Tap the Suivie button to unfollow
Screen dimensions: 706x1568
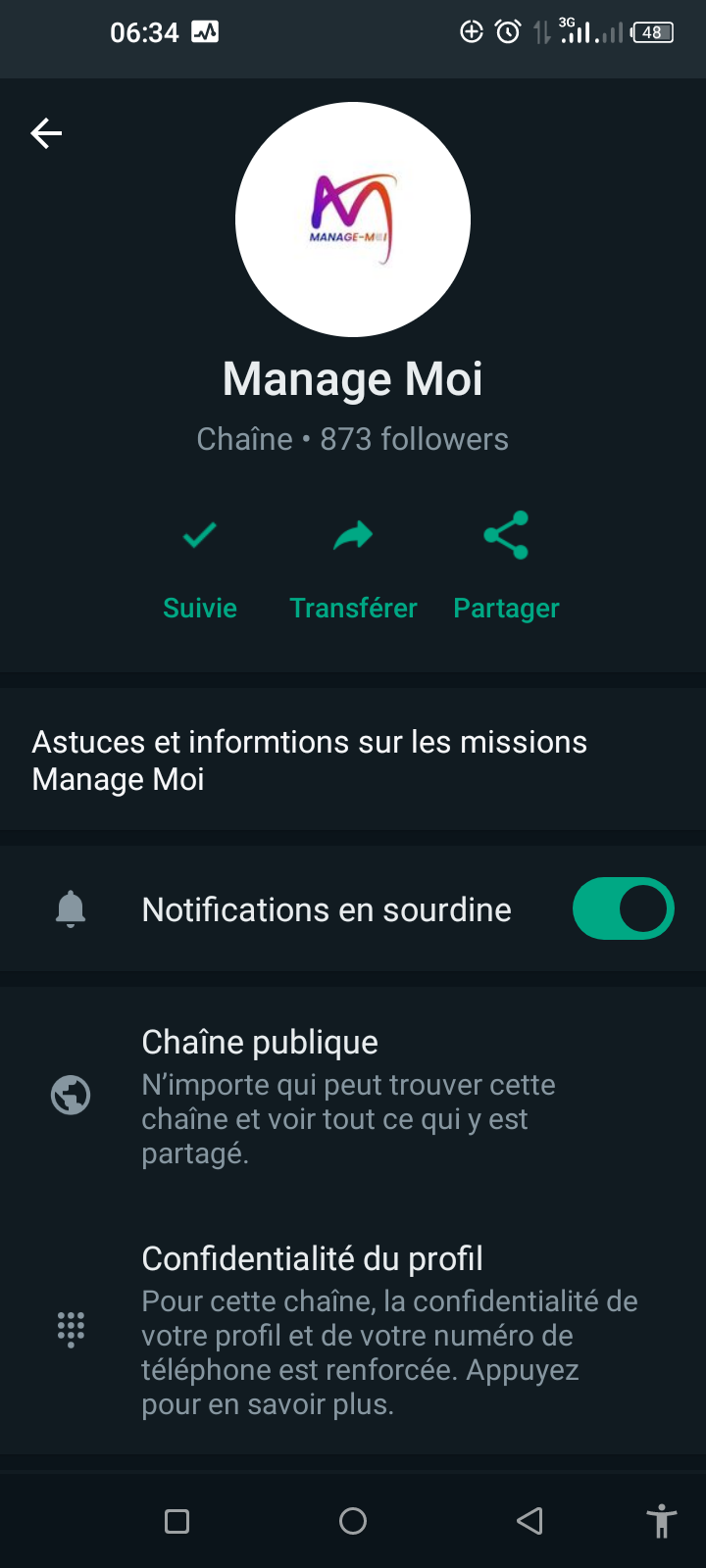(x=200, y=567)
